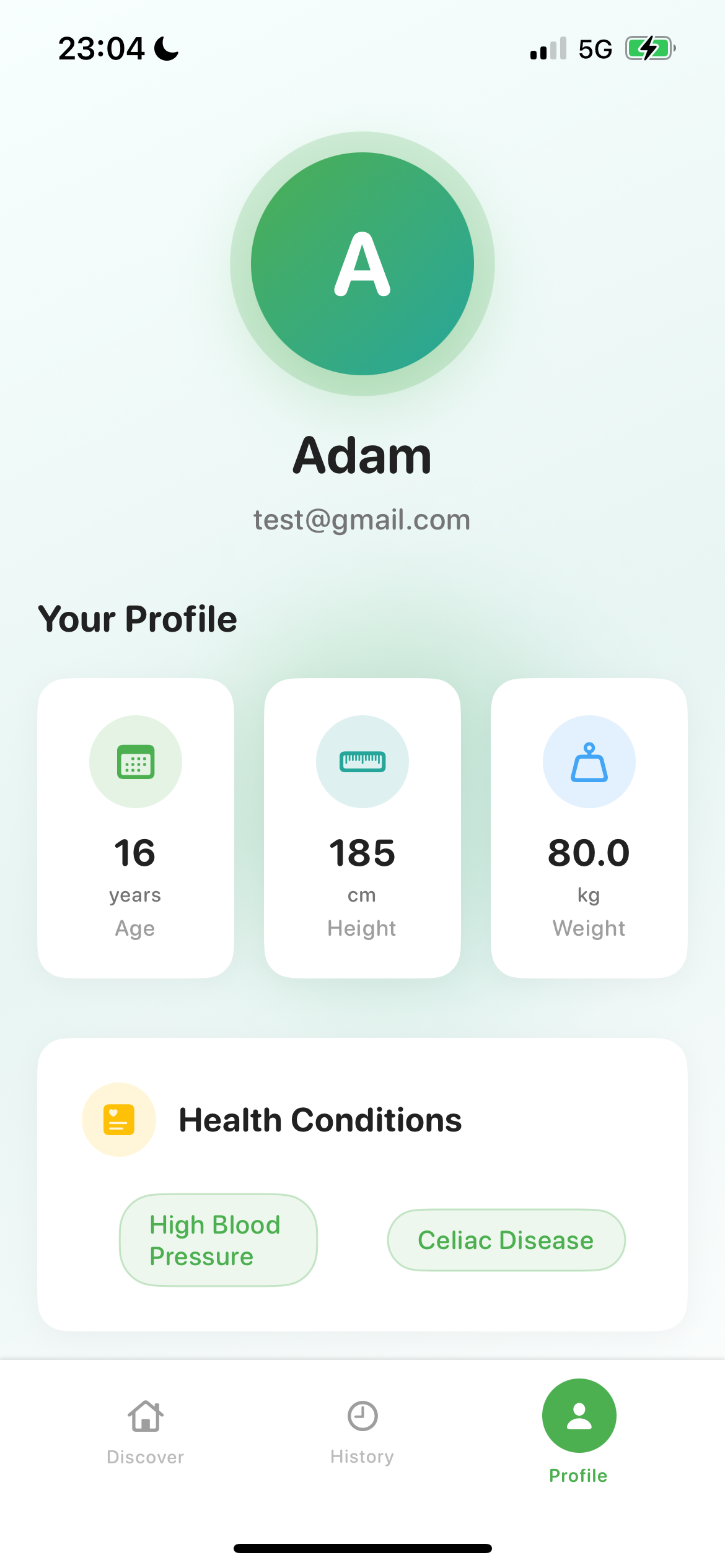Tap the Adam profile avatar
Screen dimensions: 725x1568
(362, 264)
